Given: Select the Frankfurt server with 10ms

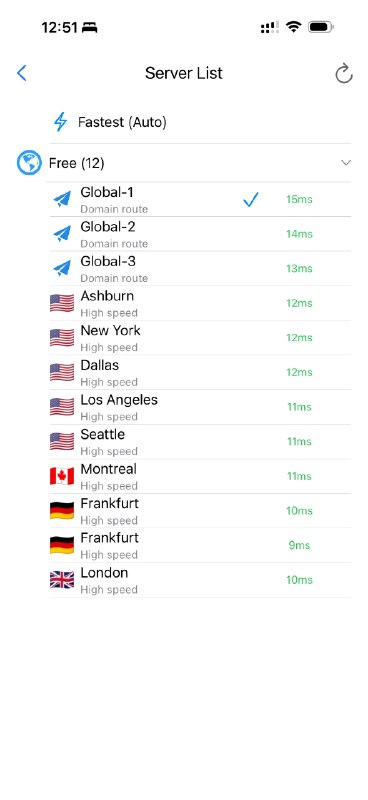Looking at the screenshot, I should pos(200,511).
